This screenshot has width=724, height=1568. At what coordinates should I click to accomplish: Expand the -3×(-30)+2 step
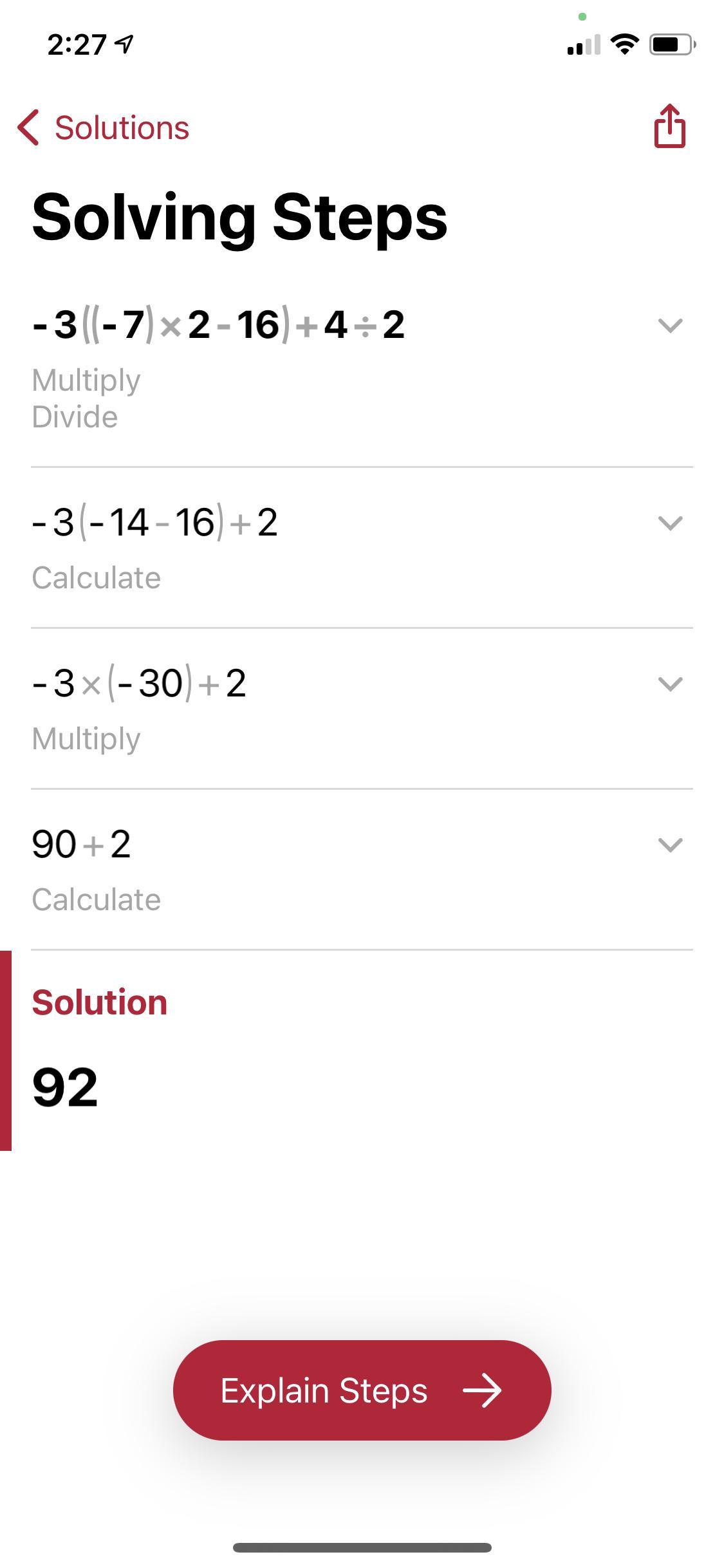(x=670, y=684)
